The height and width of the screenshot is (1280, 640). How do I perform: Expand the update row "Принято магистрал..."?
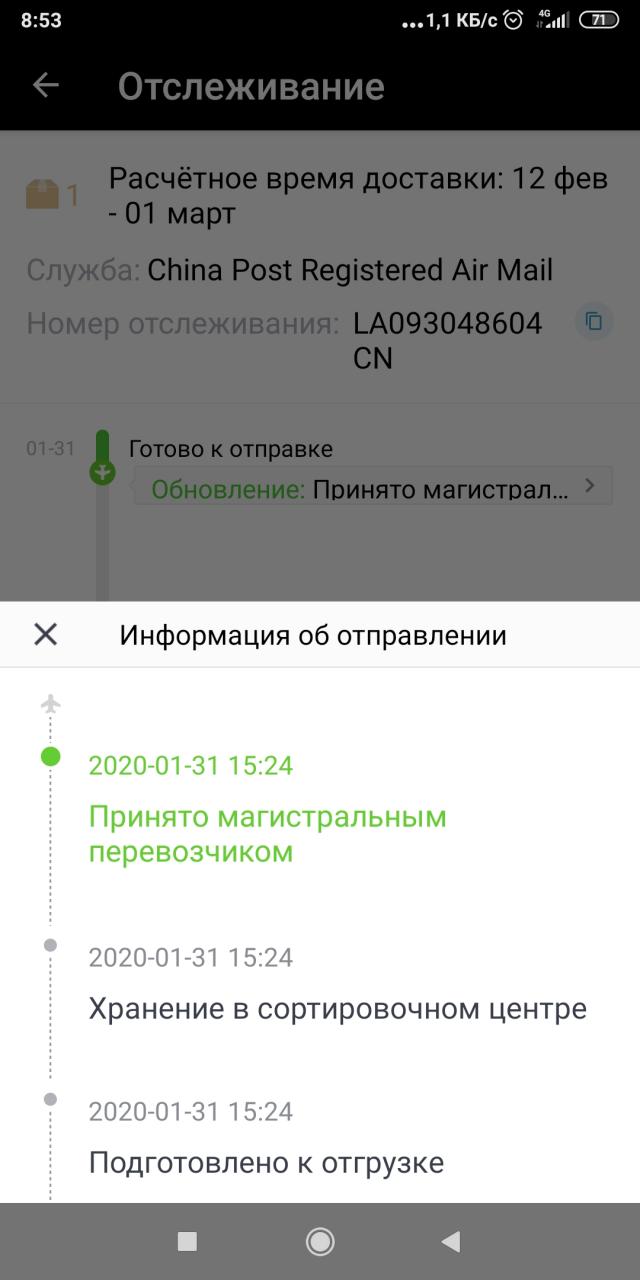(372, 488)
